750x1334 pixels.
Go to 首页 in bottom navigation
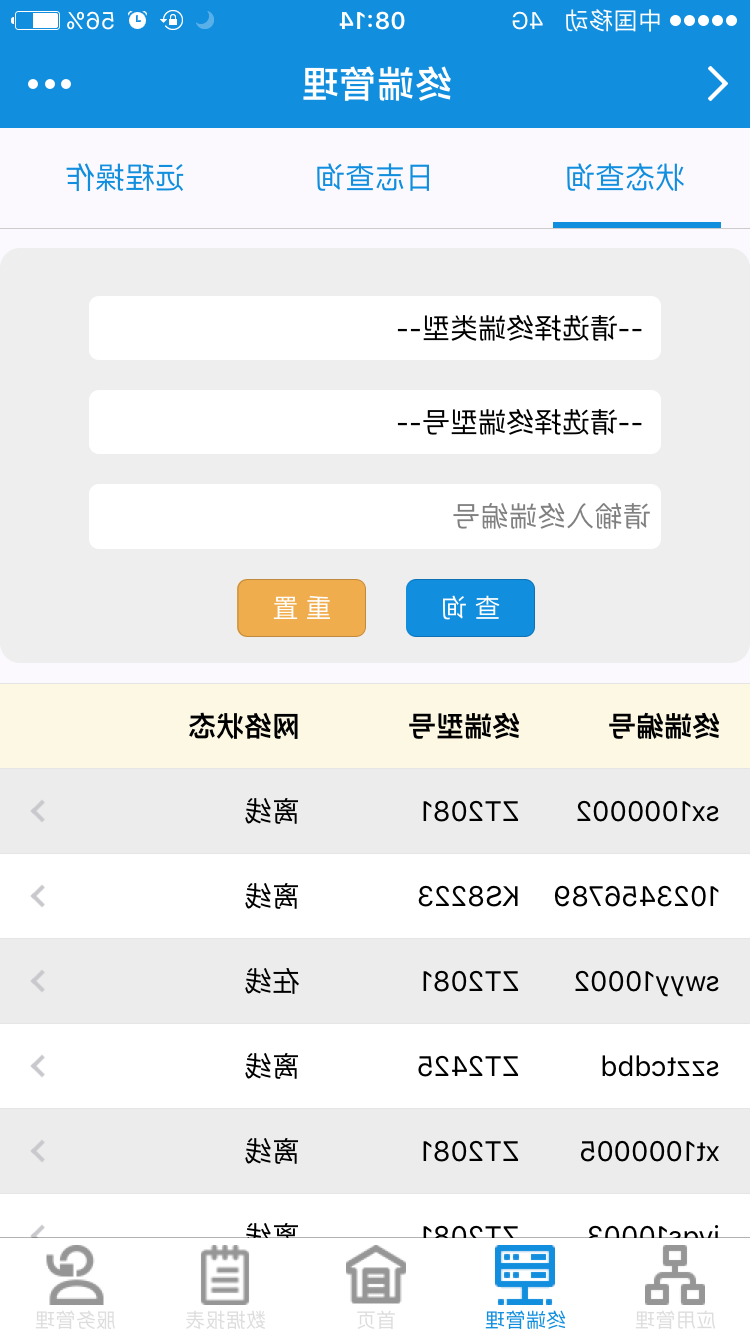click(375, 1287)
